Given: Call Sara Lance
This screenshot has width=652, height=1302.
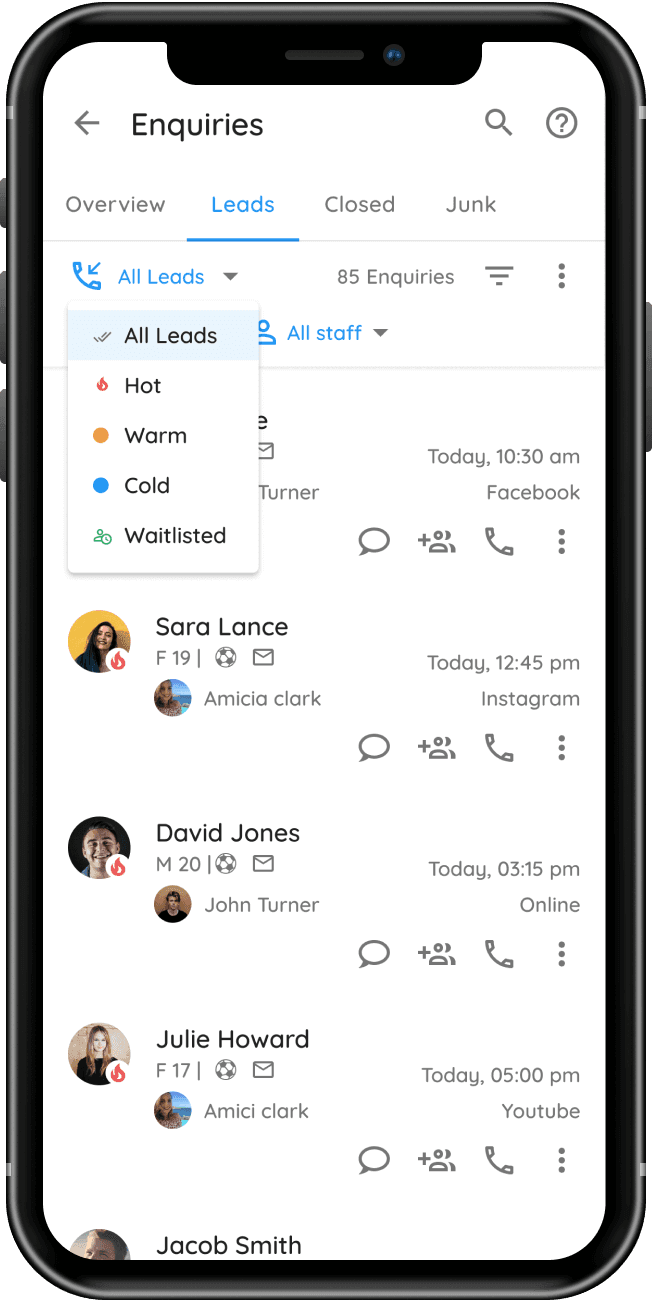Looking at the screenshot, I should 498,748.
